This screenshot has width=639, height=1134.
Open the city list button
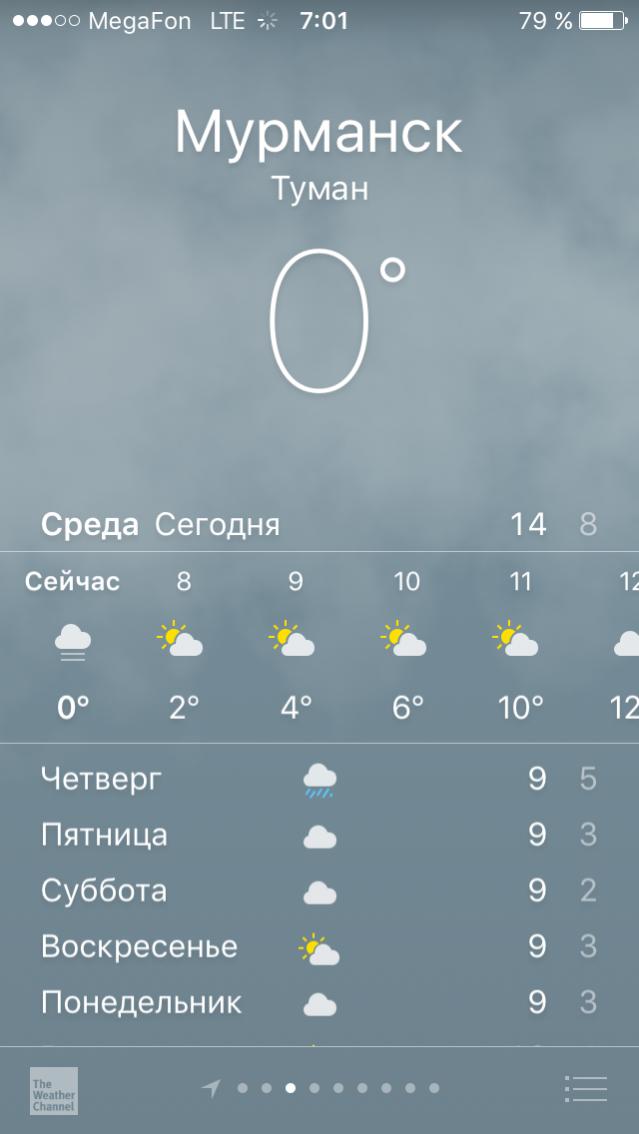586,1089
